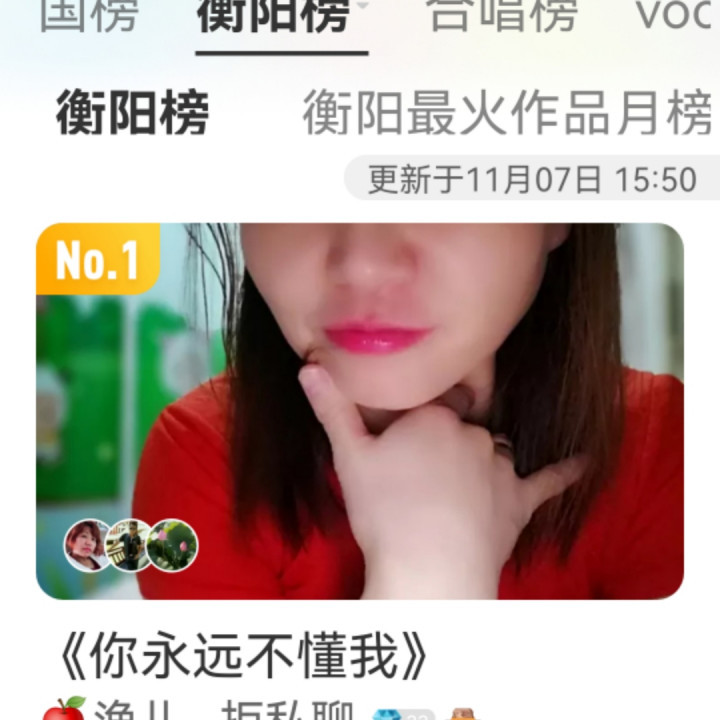
Task: Open the song 《你永远不懂我》
Action: [x=243, y=655]
